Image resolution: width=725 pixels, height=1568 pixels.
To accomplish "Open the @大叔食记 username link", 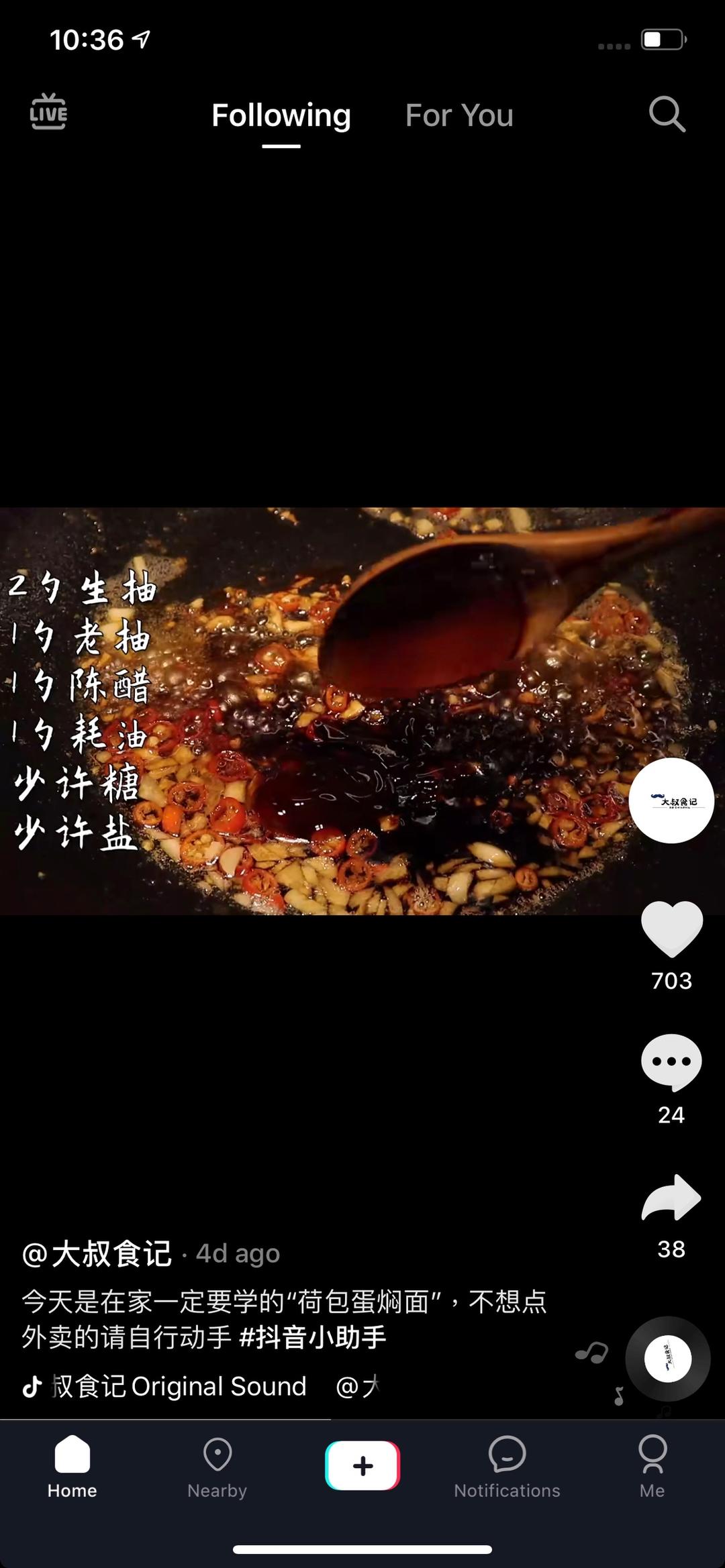I will tap(97, 1253).
